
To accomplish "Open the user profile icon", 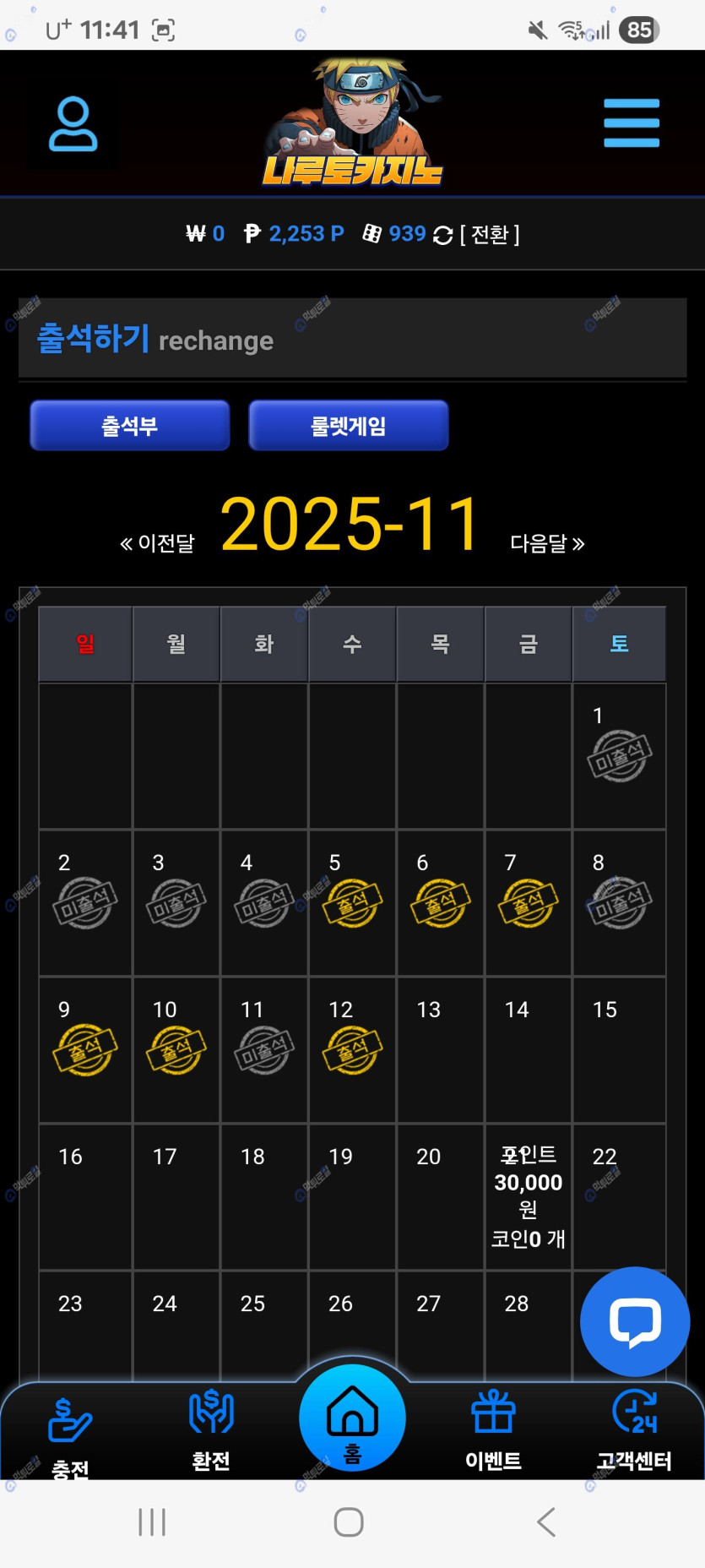I will 73,124.
